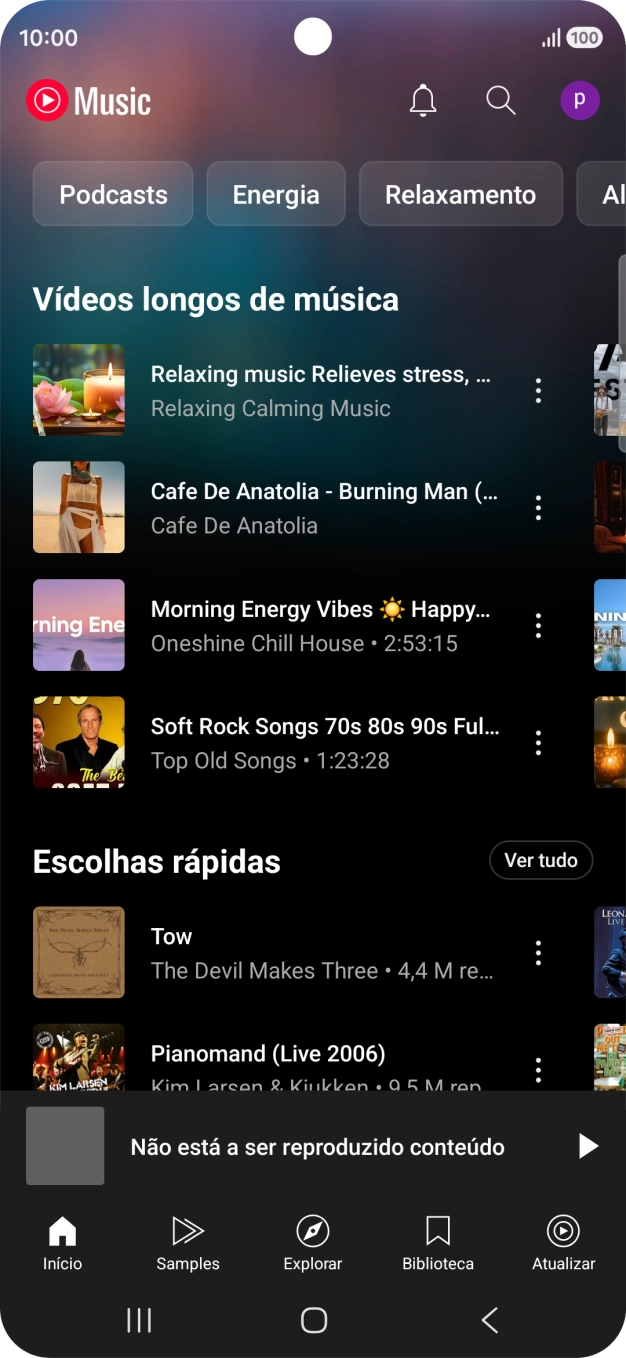
Task: Play the song Tow
Action: [320, 953]
